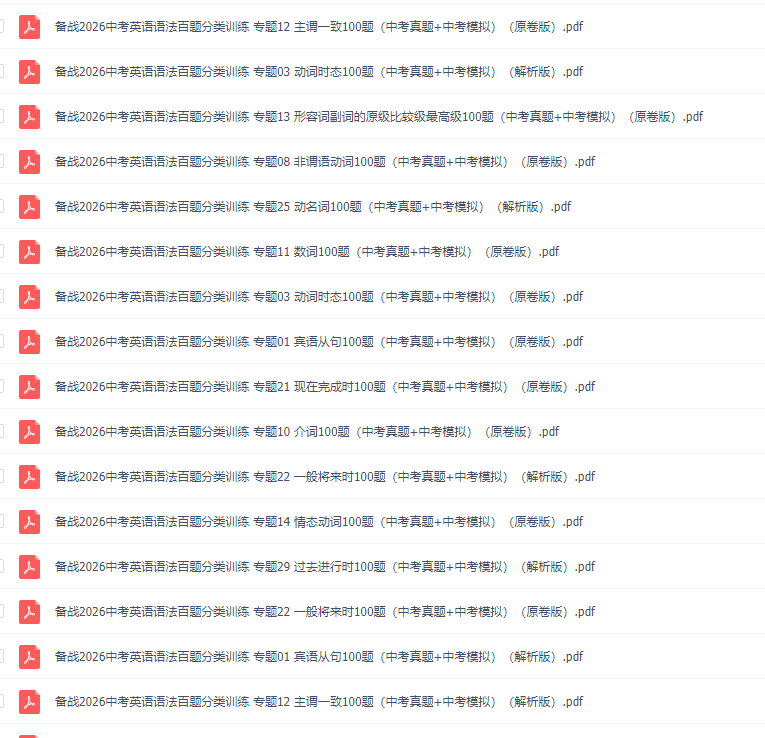Screen dimensions: 765x738
Task: Open 专题25 动名词 解析版 PDF
Action: pyautogui.click(x=313, y=207)
